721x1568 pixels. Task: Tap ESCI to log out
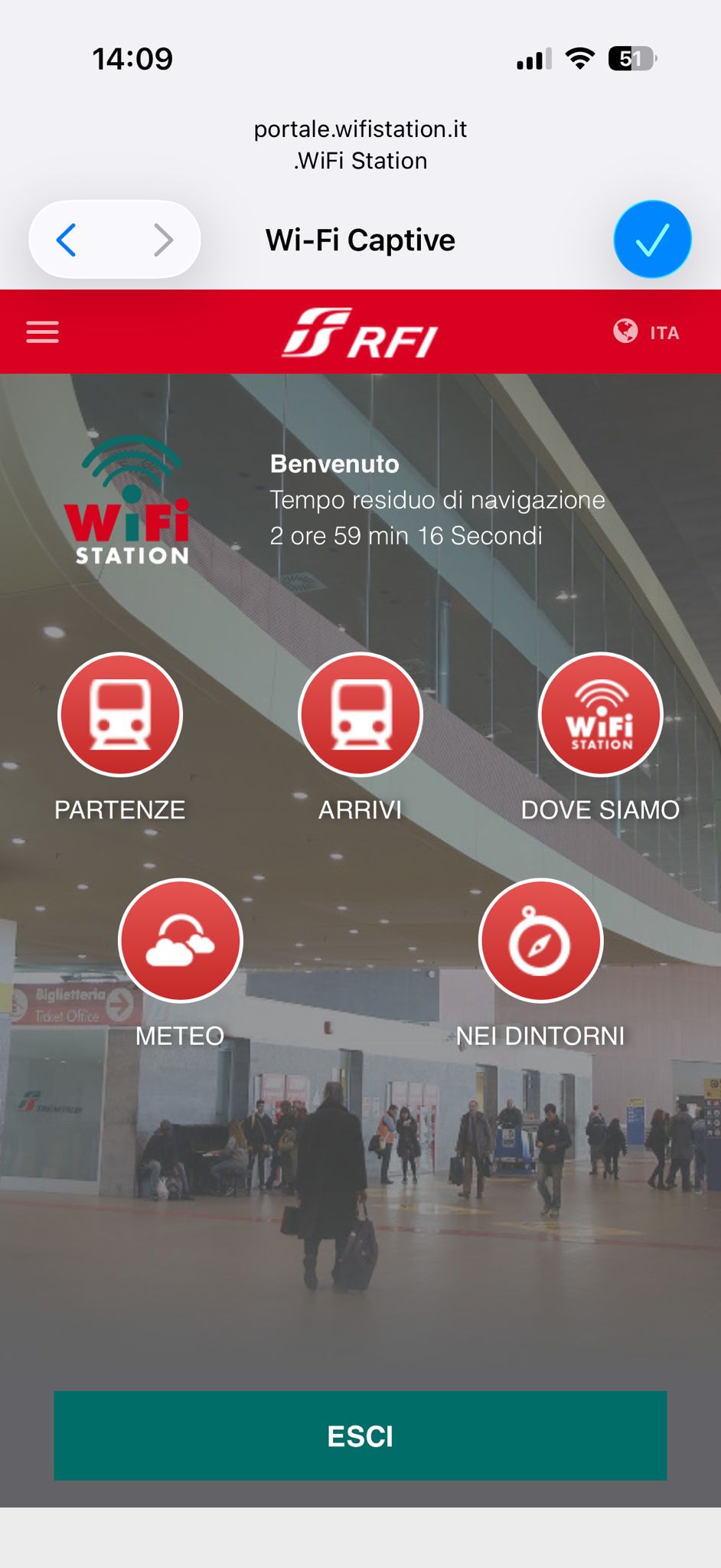[360, 1436]
